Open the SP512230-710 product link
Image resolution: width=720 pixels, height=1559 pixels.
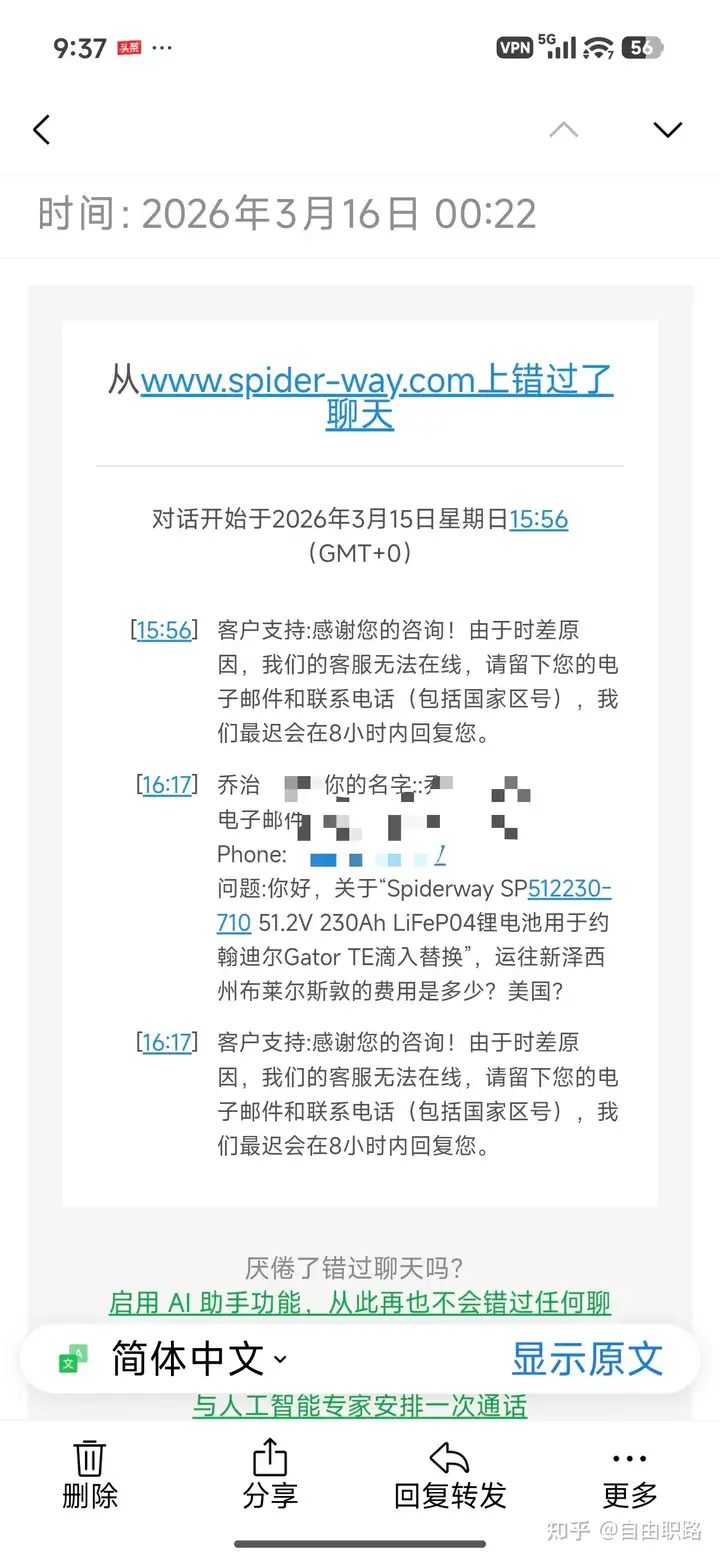coord(568,888)
